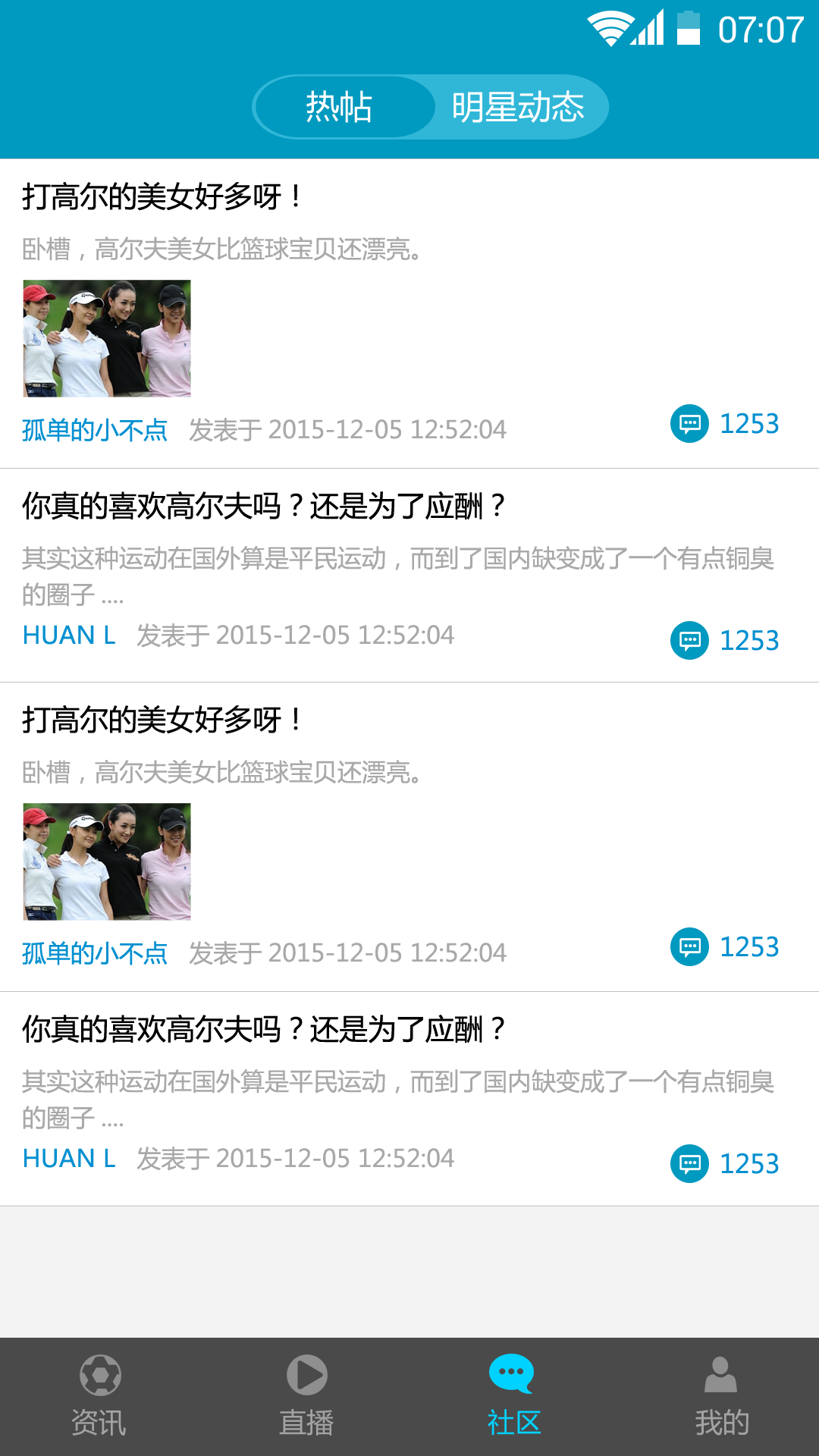Switch to the 明星动态 tab
The image size is (819, 1456).
(519, 106)
